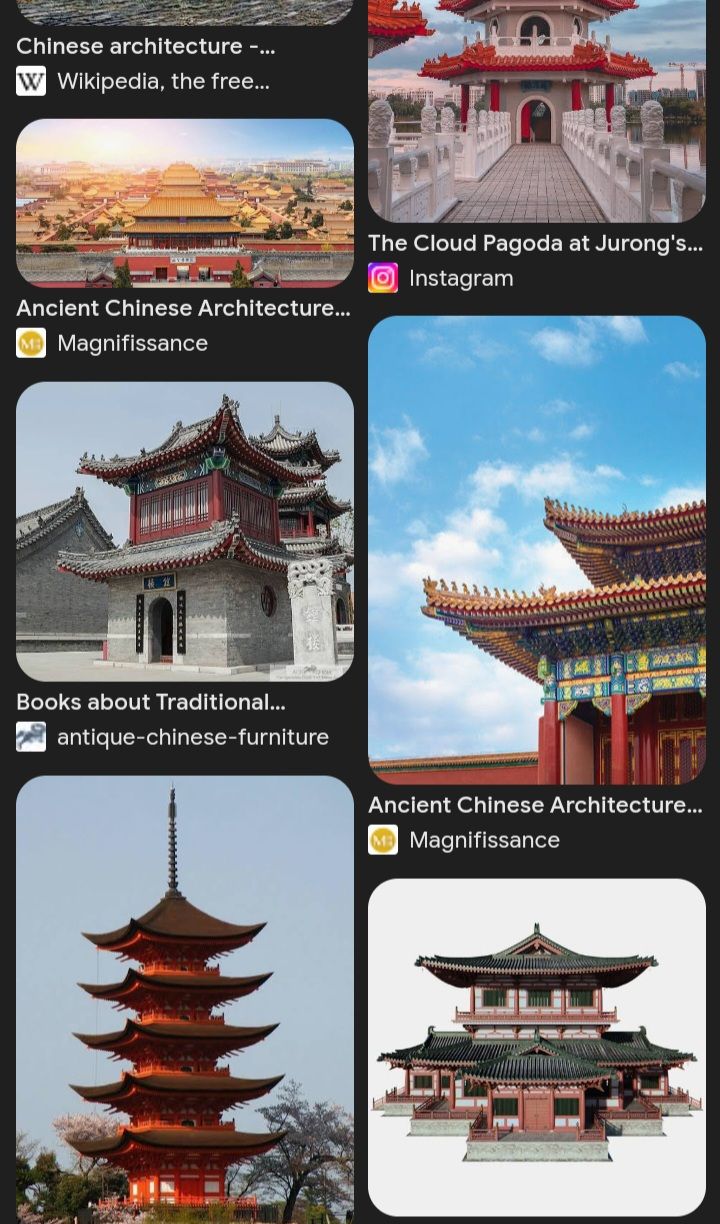Open the Forbidden City aerial image from Magnifissance
This screenshot has height=1224, width=720.
(x=185, y=203)
